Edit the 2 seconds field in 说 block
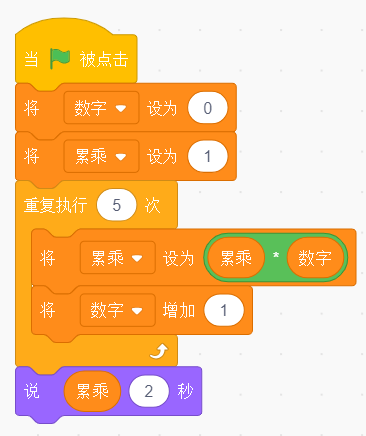 (149, 391)
